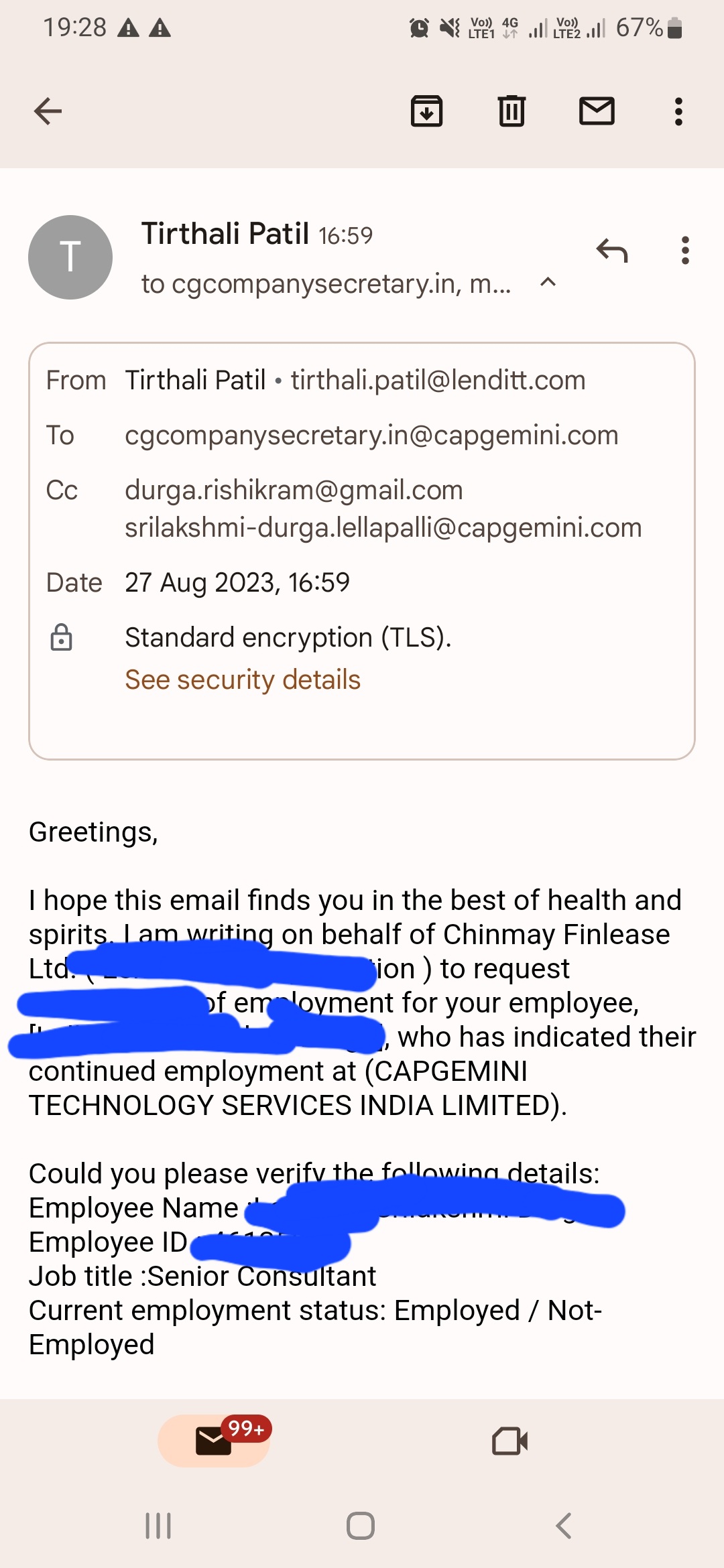Viewport: 724px width, 1568px height.
Task: Open message options next to the reply arrow
Action: pyautogui.click(x=684, y=251)
